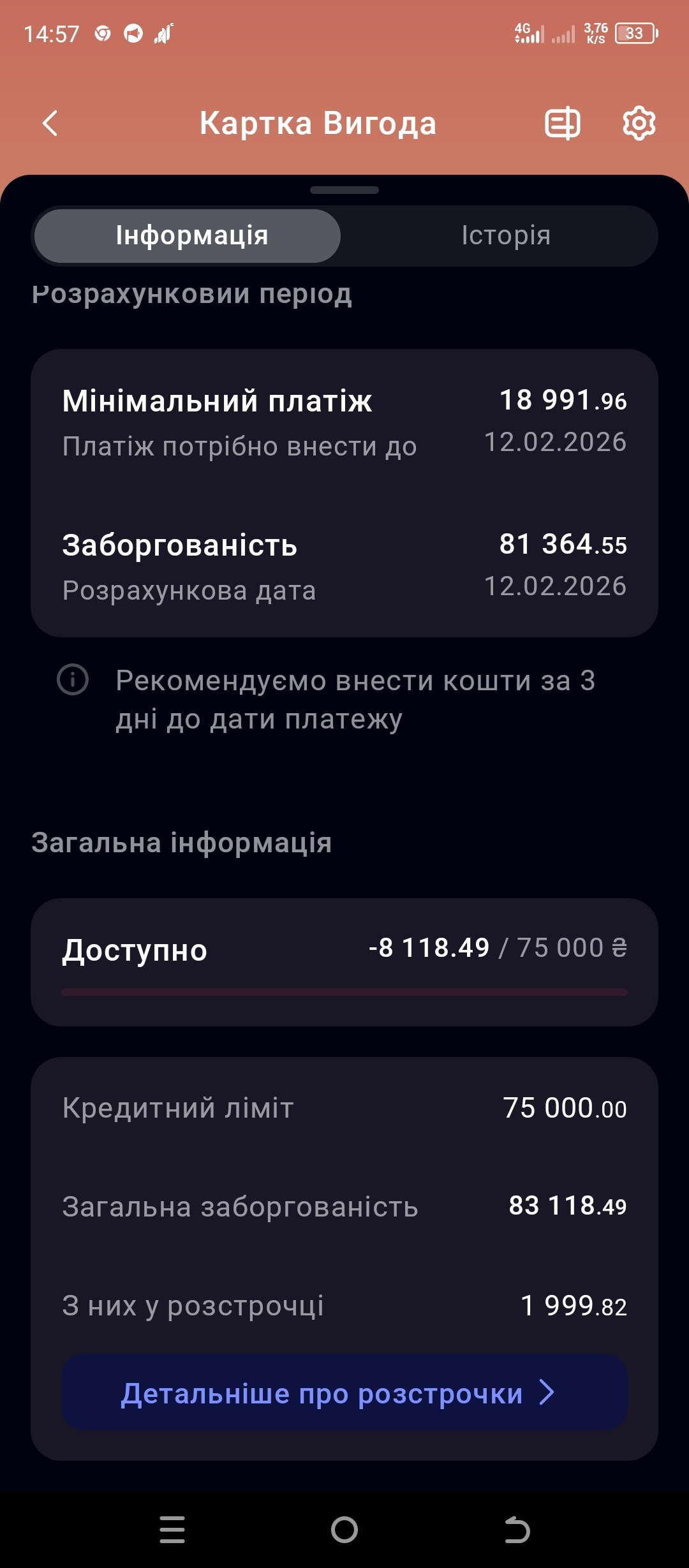Select the Інформація tab

coord(188,236)
